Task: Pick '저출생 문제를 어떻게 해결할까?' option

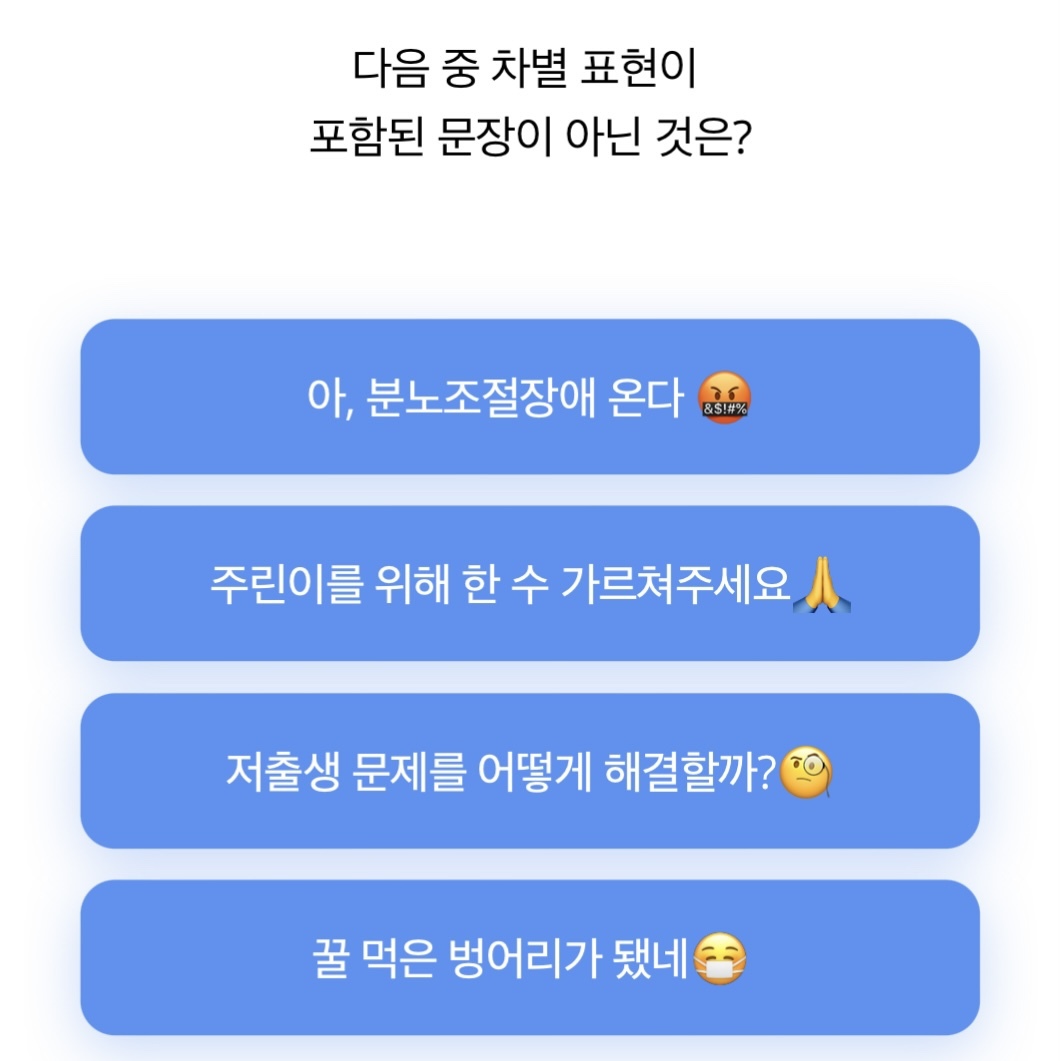Action: (530, 771)
